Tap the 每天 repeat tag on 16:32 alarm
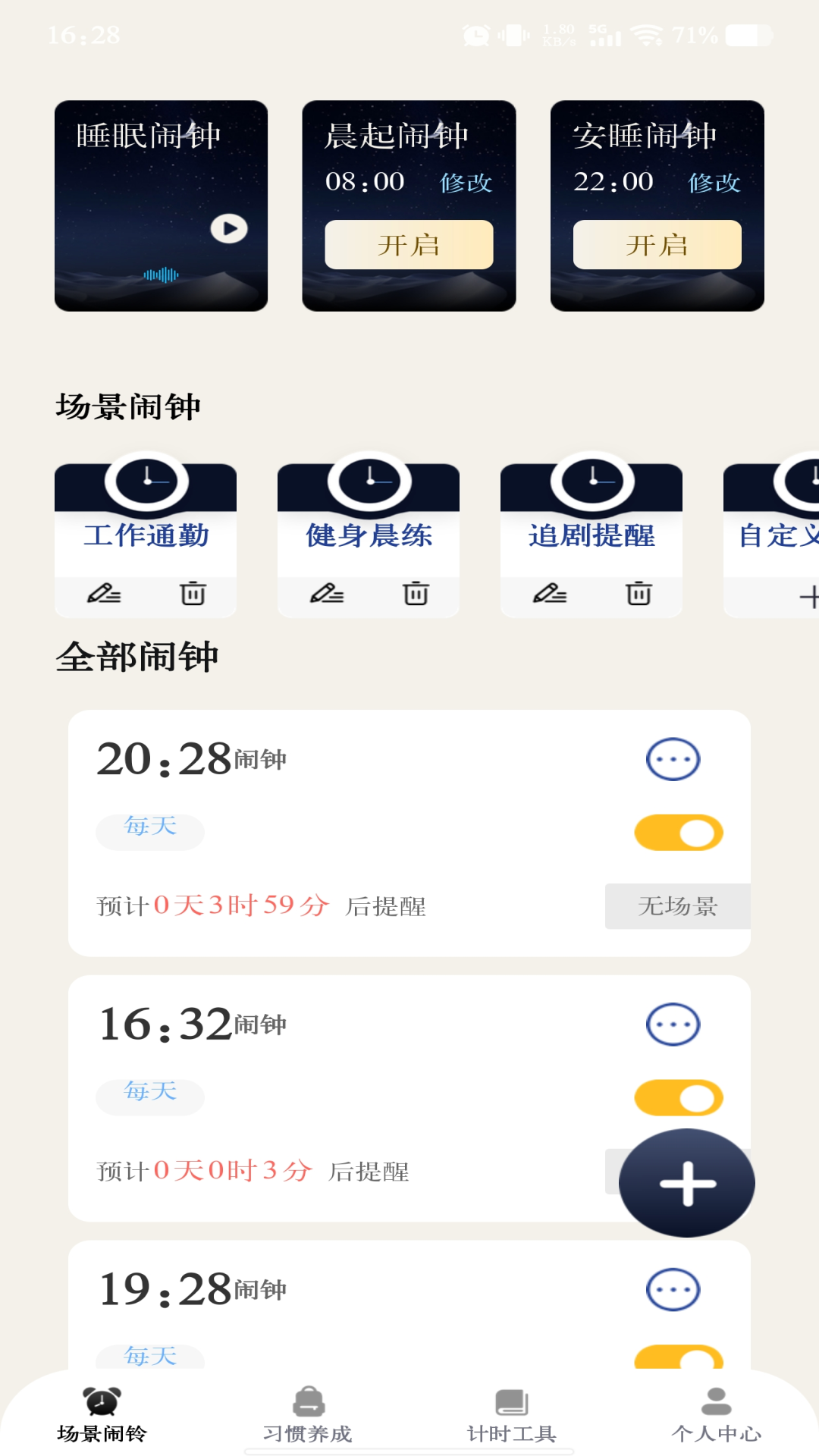This screenshot has width=819, height=1456. [149, 1094]
